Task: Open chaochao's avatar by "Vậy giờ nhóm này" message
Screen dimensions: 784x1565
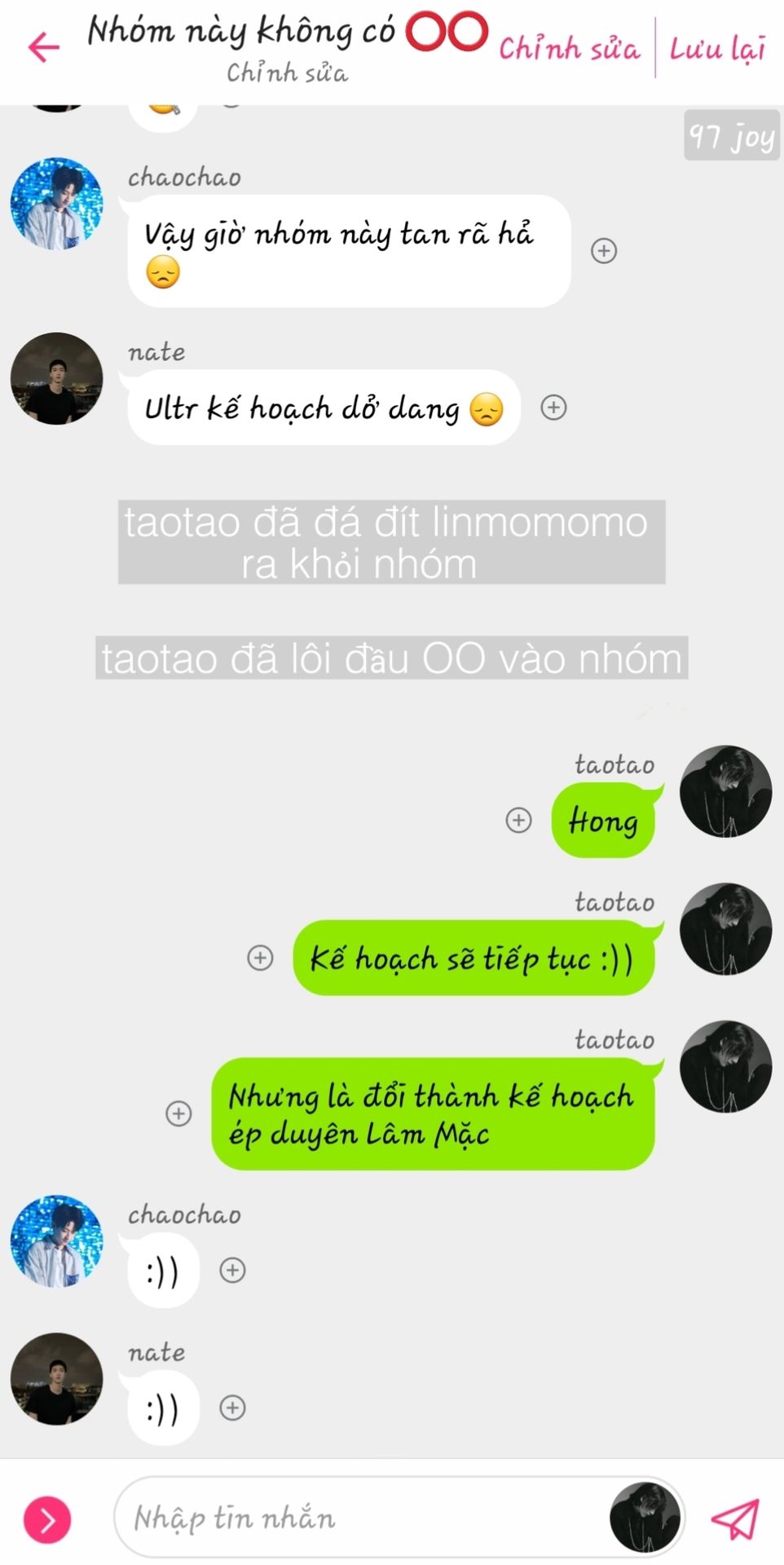Action: (56, 203)
